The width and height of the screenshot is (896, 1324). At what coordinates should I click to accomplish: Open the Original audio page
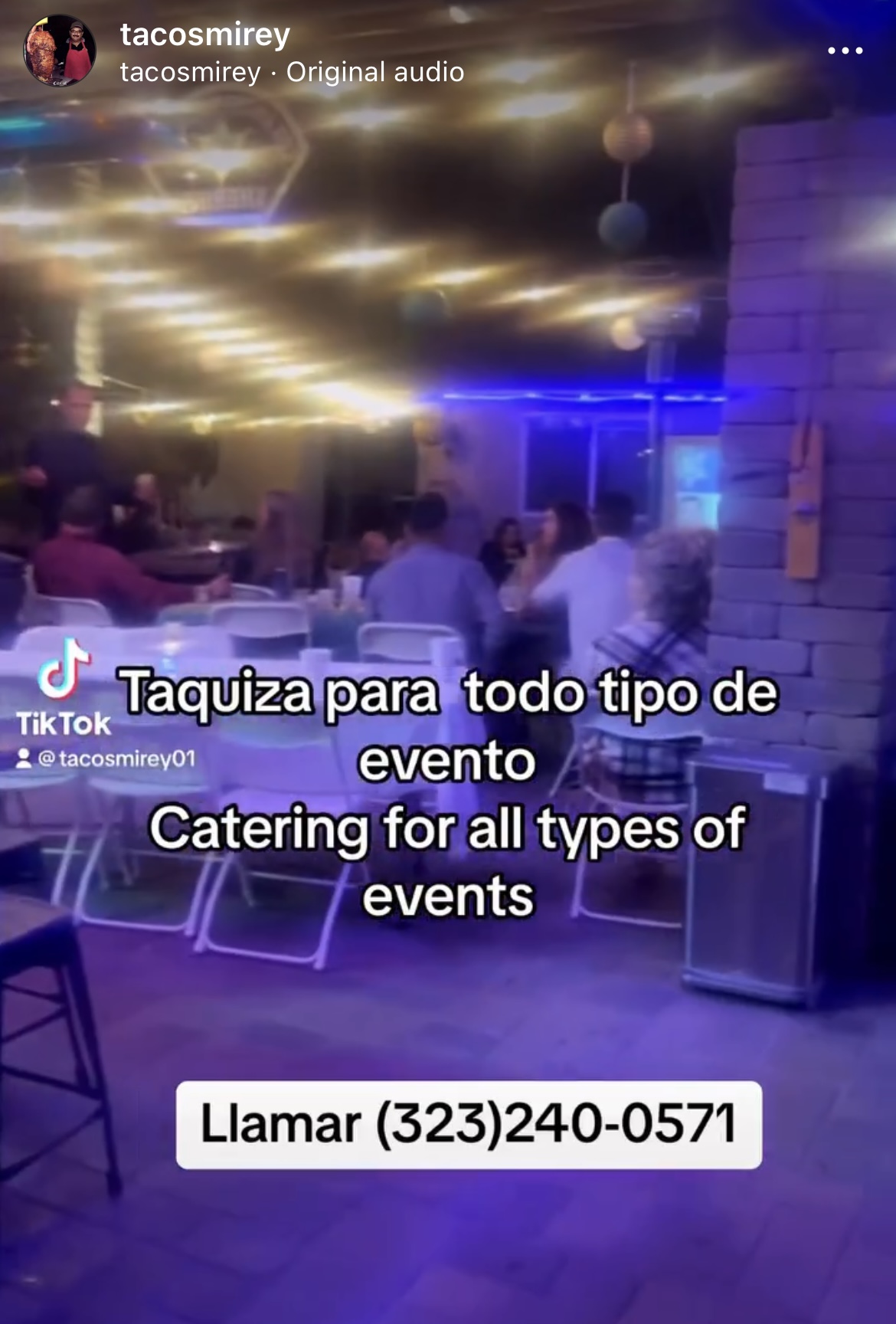click(374, 72)
